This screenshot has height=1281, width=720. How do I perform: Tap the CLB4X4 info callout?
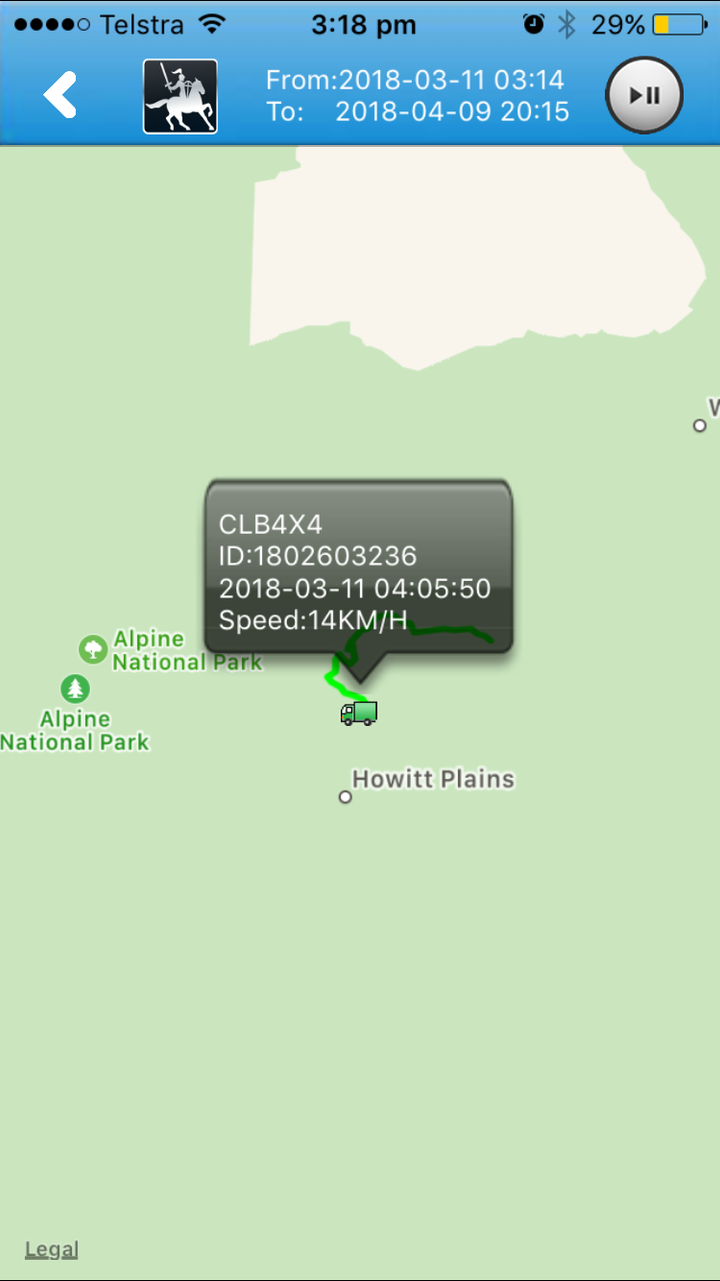point(358,565)
